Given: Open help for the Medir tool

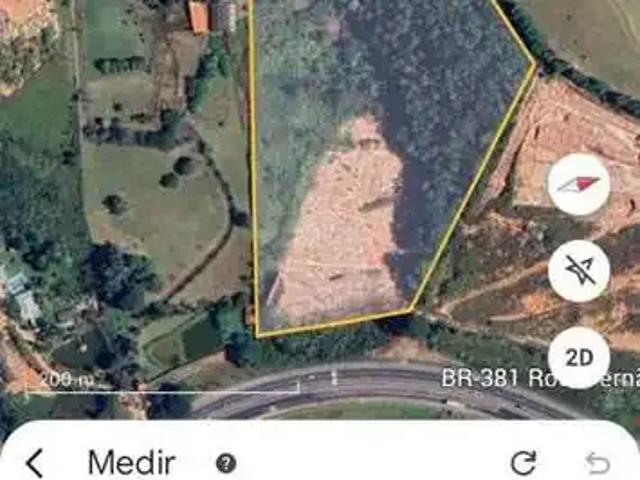Looking at the screenshot, I should pyautogui.click(x=227, y=462).
